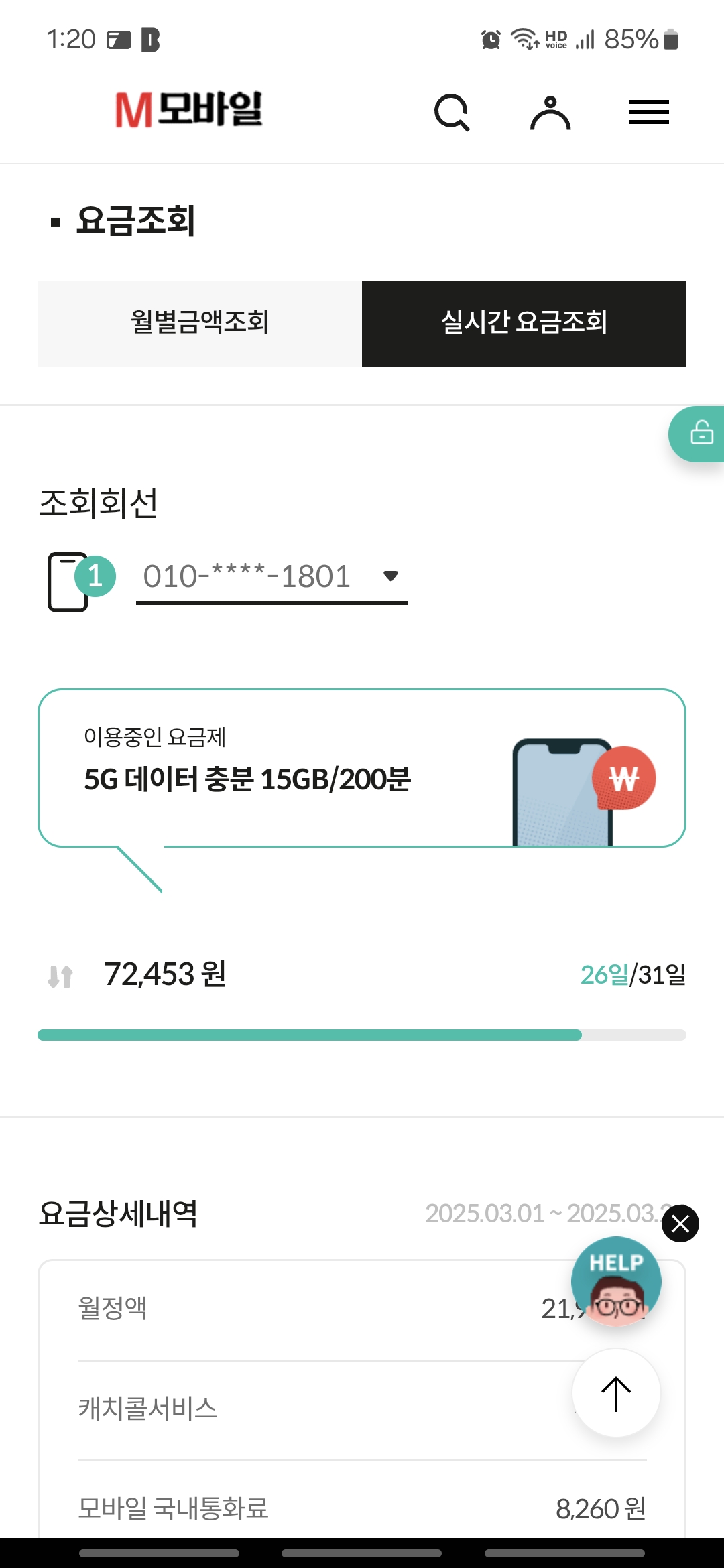The width and height of the screenshot is (724, 1568).
Task: Go to M모바일 home via logo
Action: 188,110
